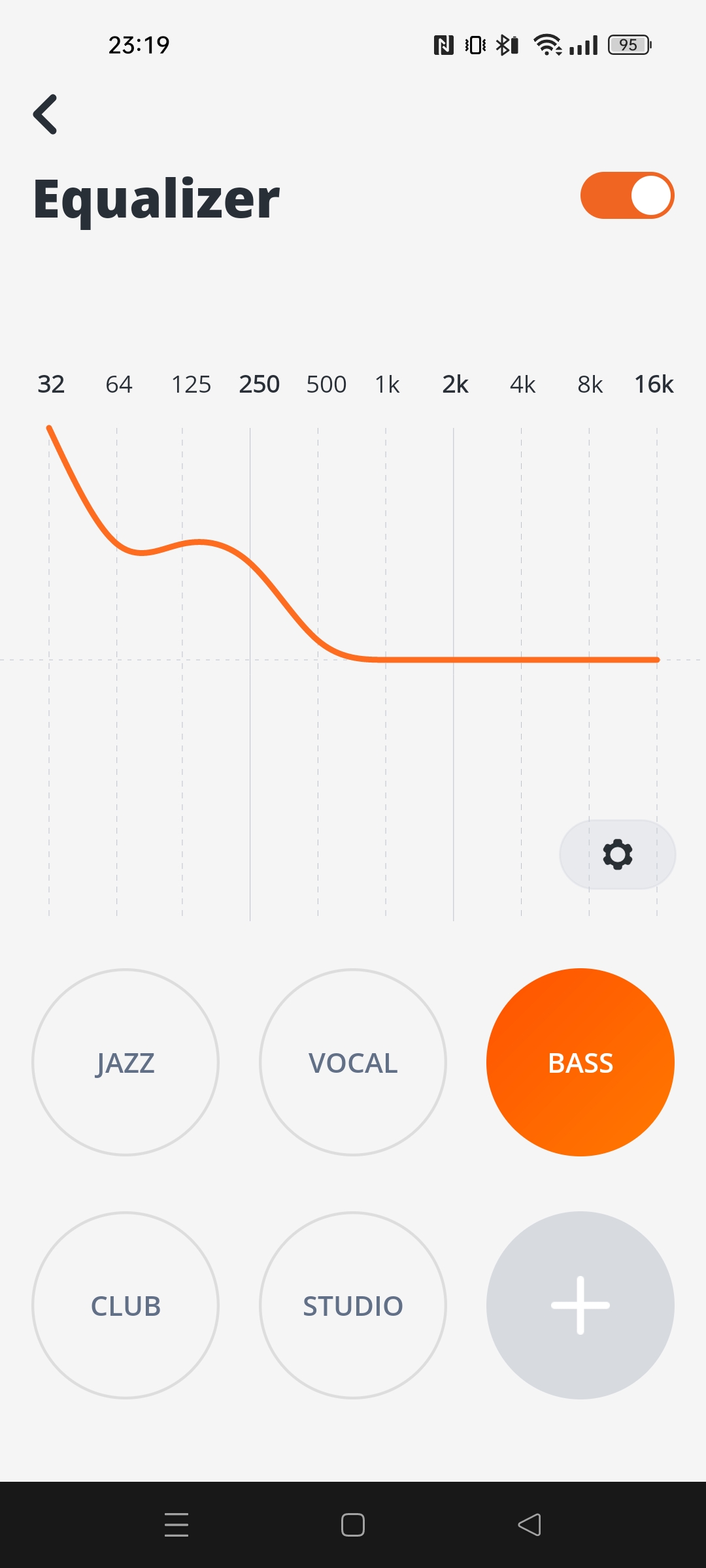Choose the VOCAL preset

click(x=353, y=1062)
